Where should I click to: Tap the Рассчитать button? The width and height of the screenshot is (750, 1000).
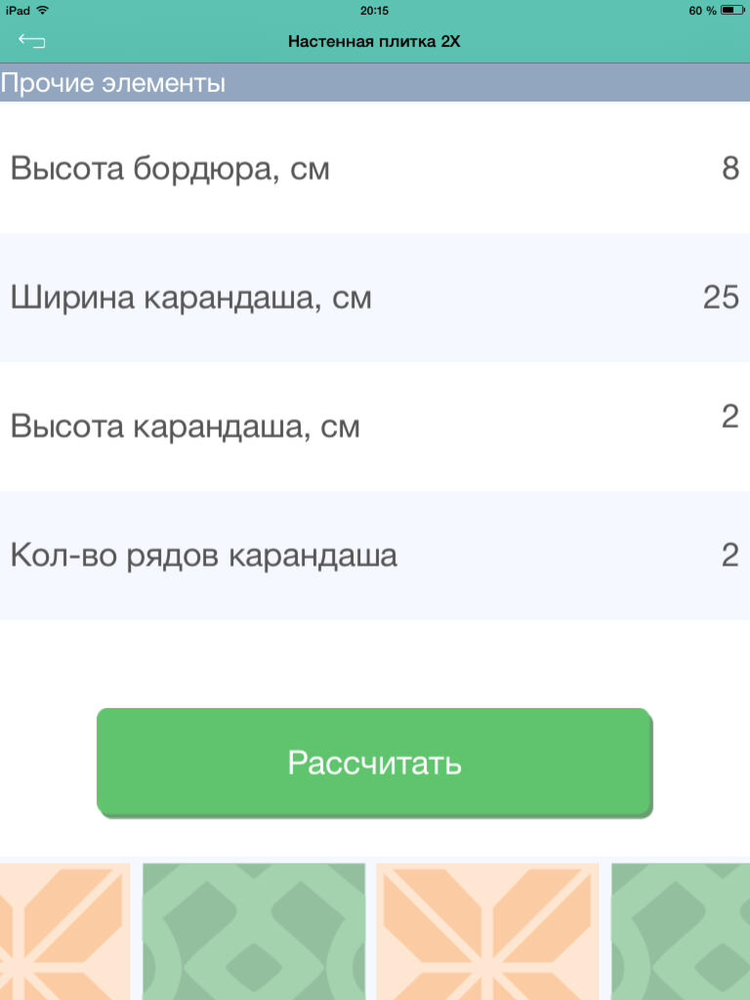[x=374, y=762]
